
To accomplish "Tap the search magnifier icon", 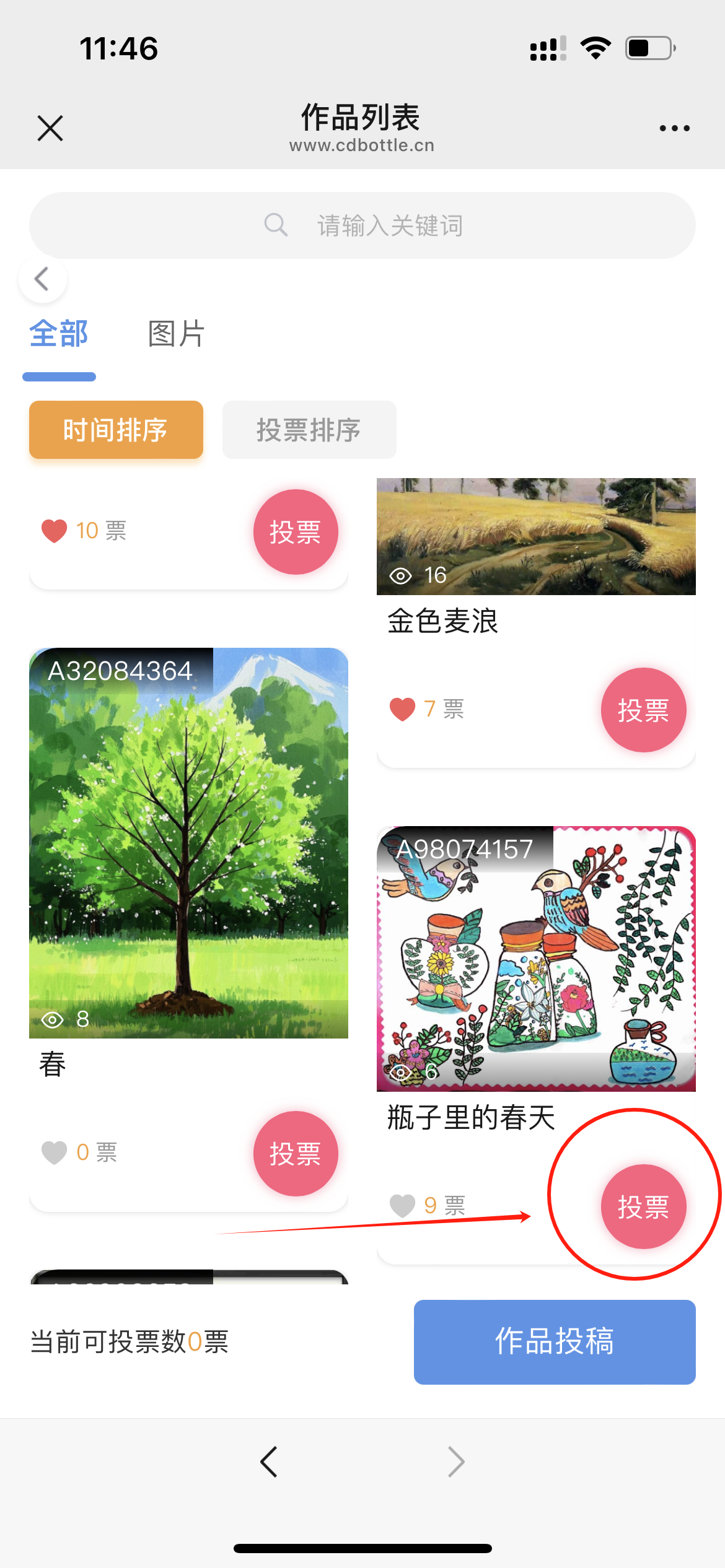I will click(277, 225).
